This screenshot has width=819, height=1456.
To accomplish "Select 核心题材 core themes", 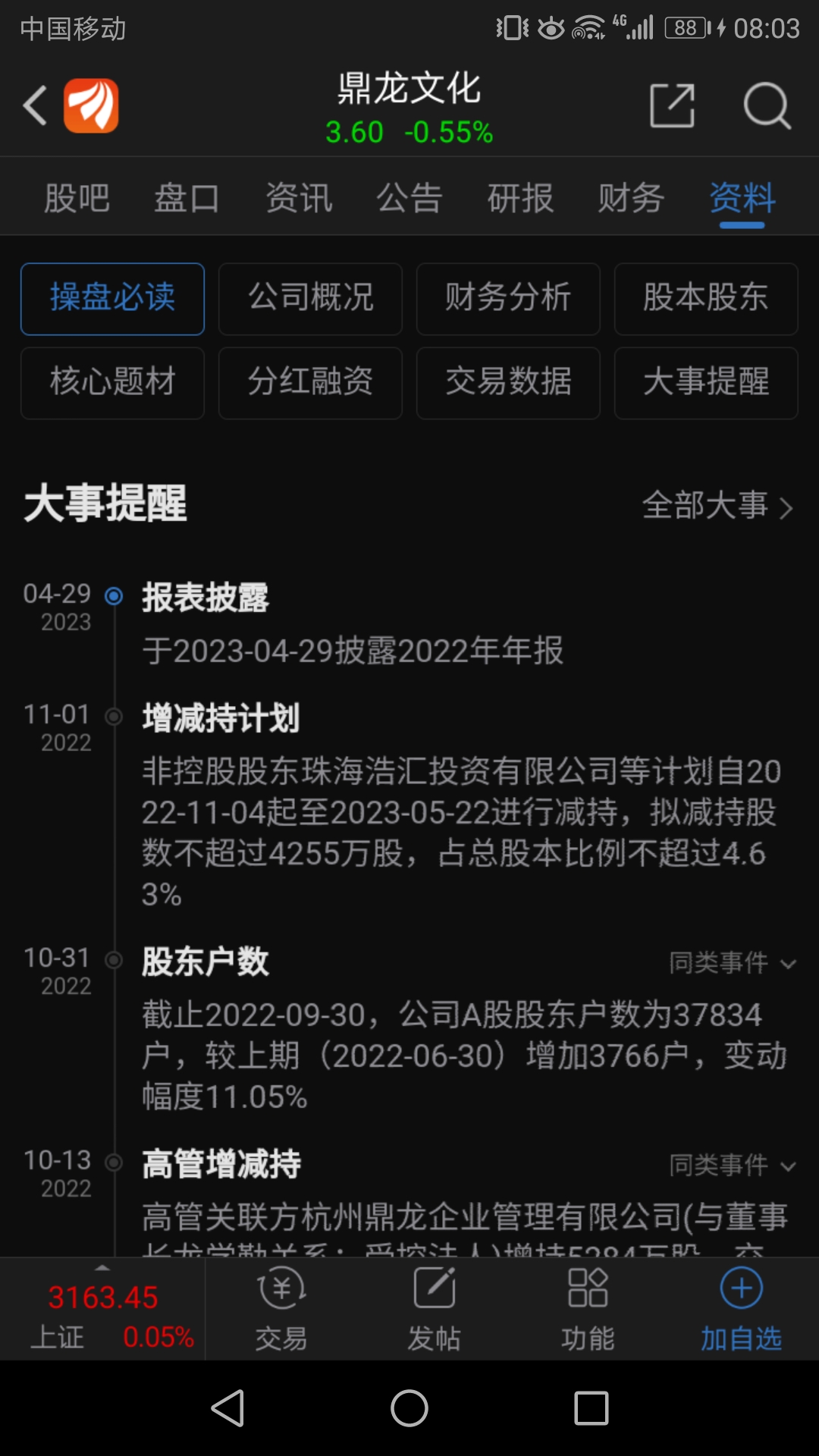I will coord(112,383).
